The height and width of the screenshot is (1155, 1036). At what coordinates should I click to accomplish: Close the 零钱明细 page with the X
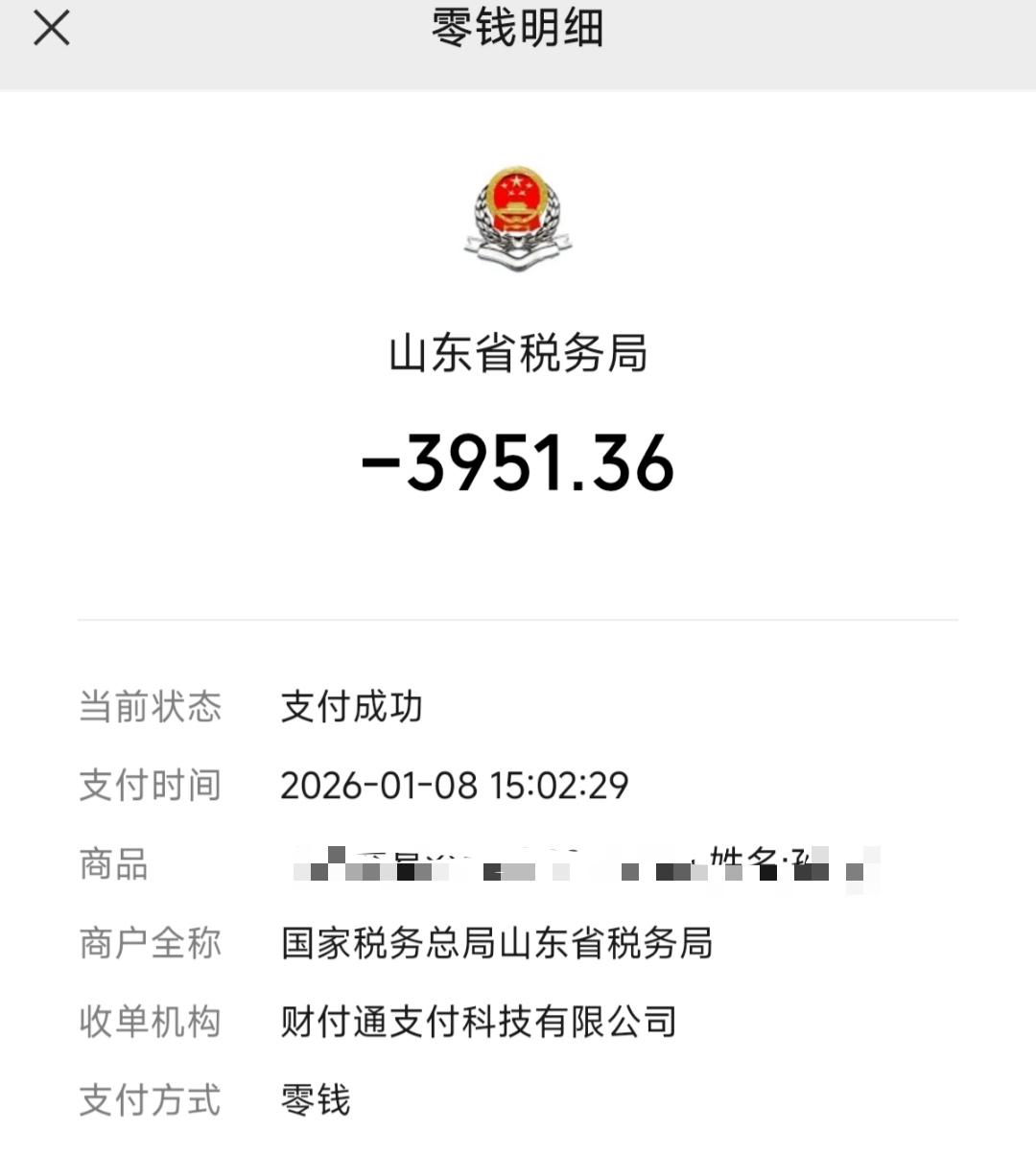[x=50, y=28]
